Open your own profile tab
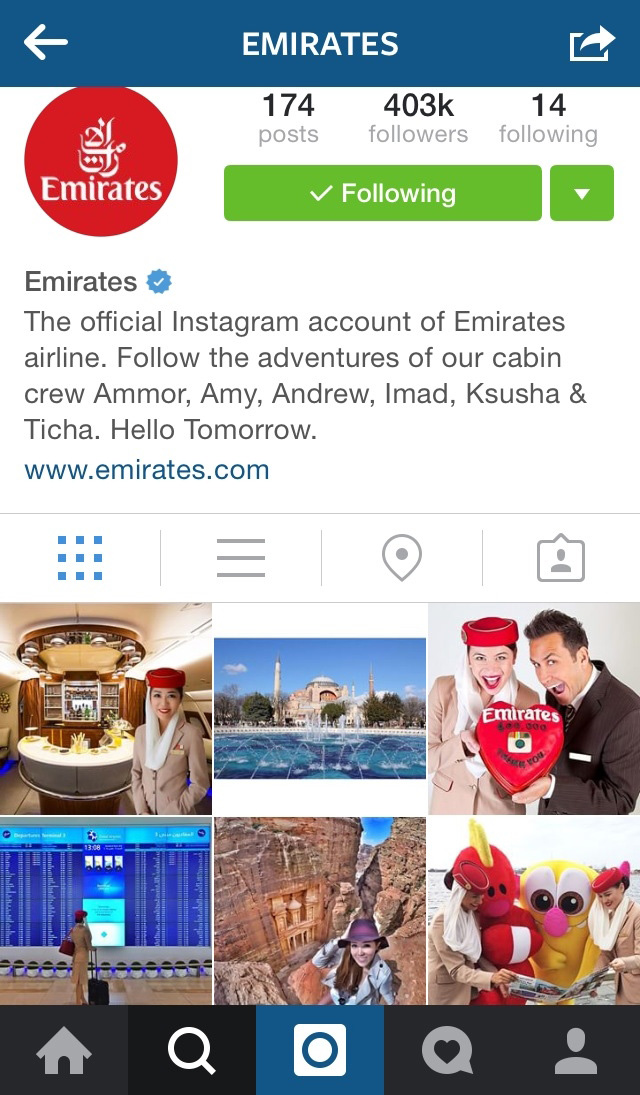 coord(575,1051)
